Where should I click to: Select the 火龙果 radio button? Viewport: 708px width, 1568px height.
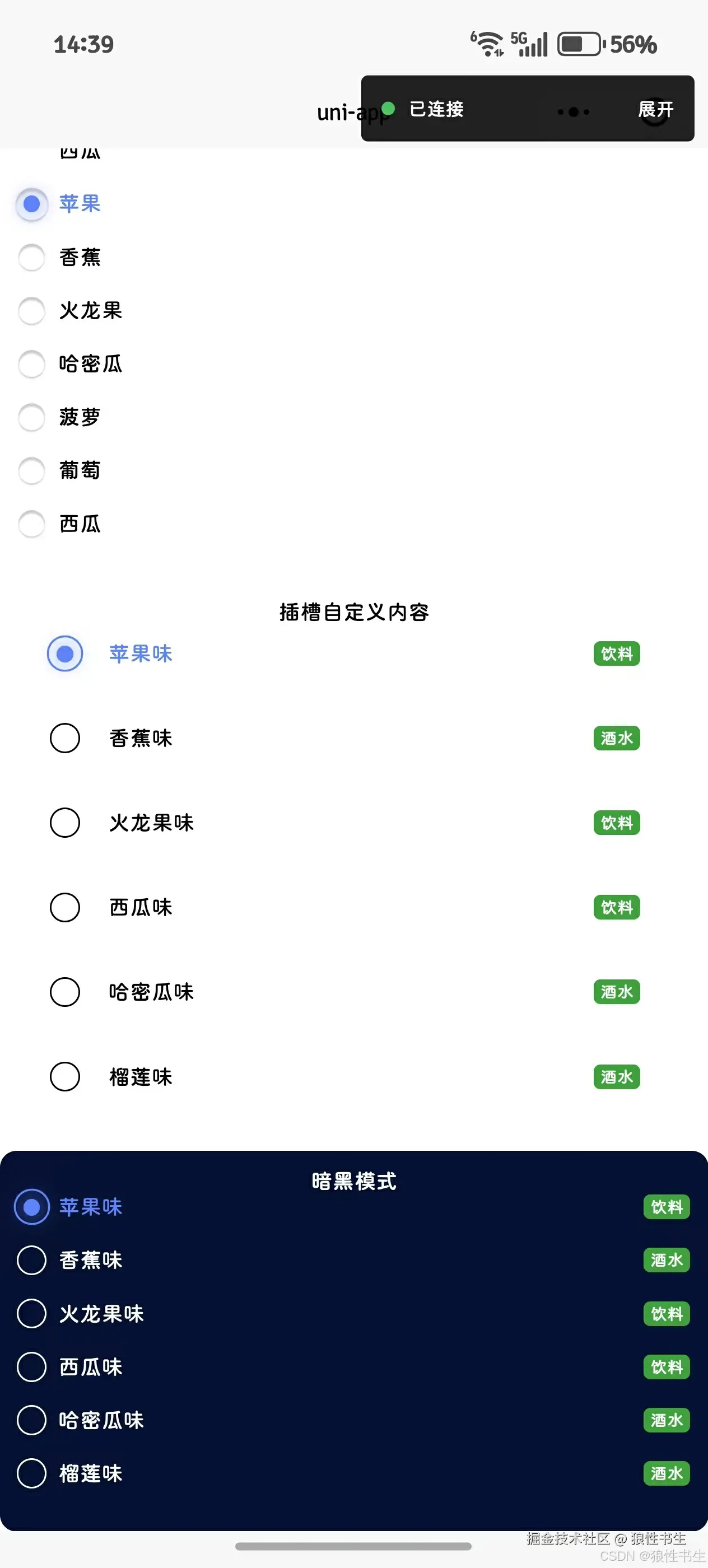pyautogui.click(x=32, y=311)
